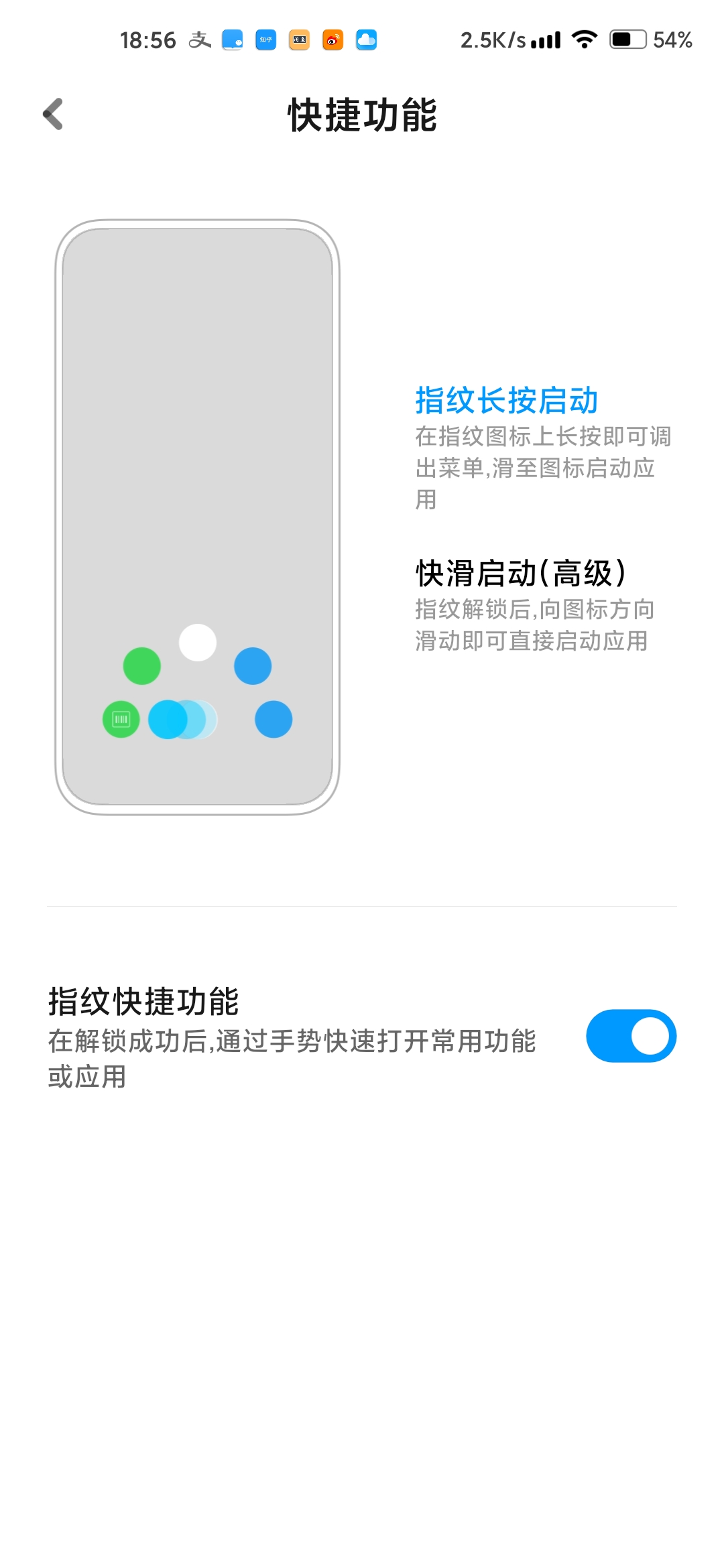Screen dimensions: 724x1568
Task: Open the Weibo notification icon
Action: (333, 40)
